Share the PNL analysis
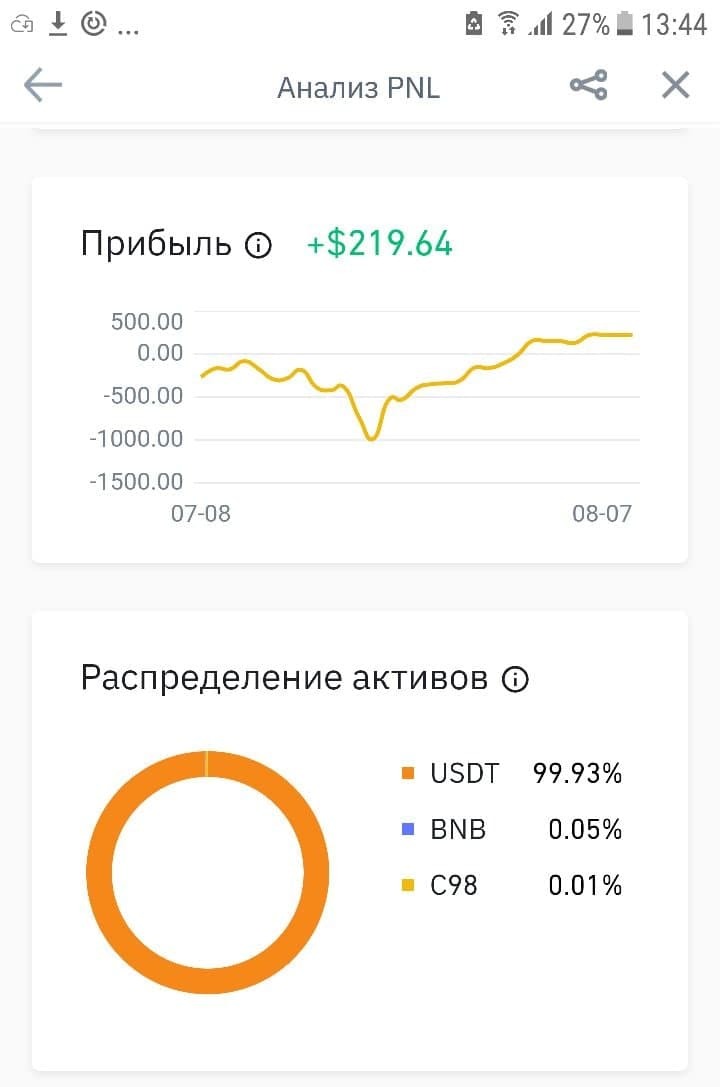 pyautogui.click(x=589, y=86)
